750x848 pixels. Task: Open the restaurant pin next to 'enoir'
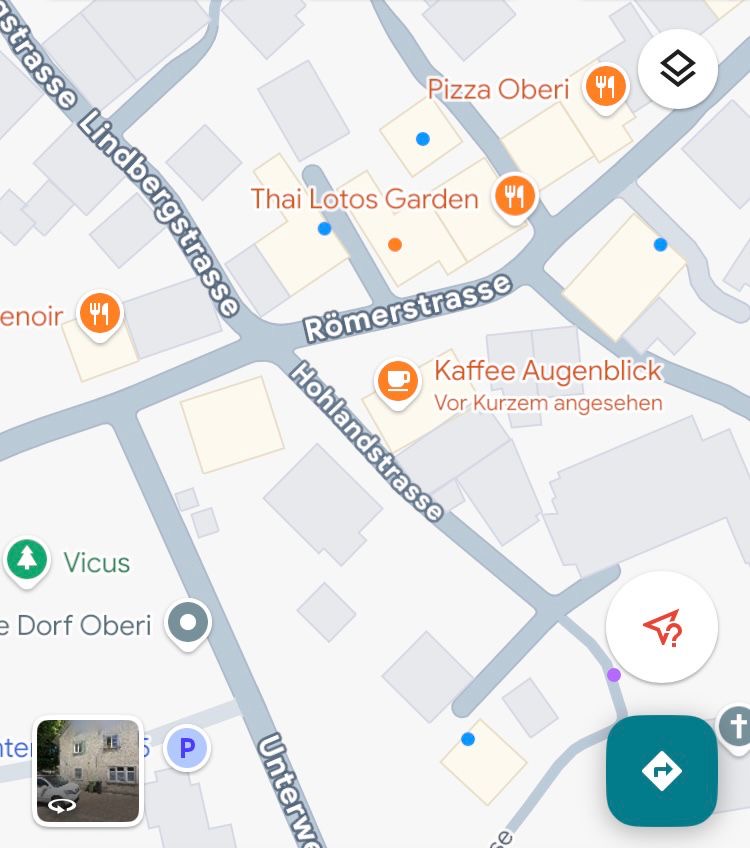98,314
